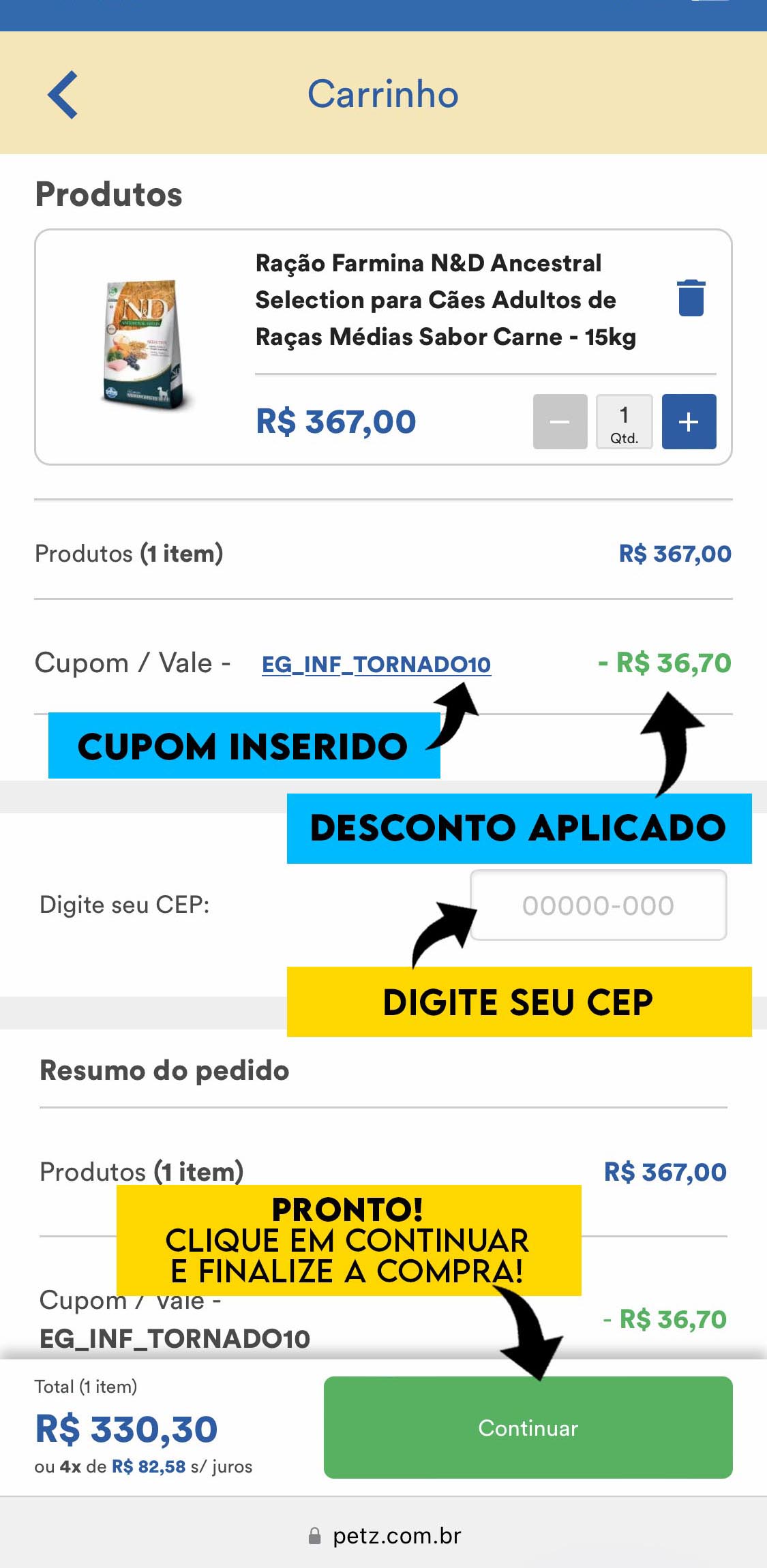Click the Carrinho header title
The image size is (767, 1568).
point(382,94)
